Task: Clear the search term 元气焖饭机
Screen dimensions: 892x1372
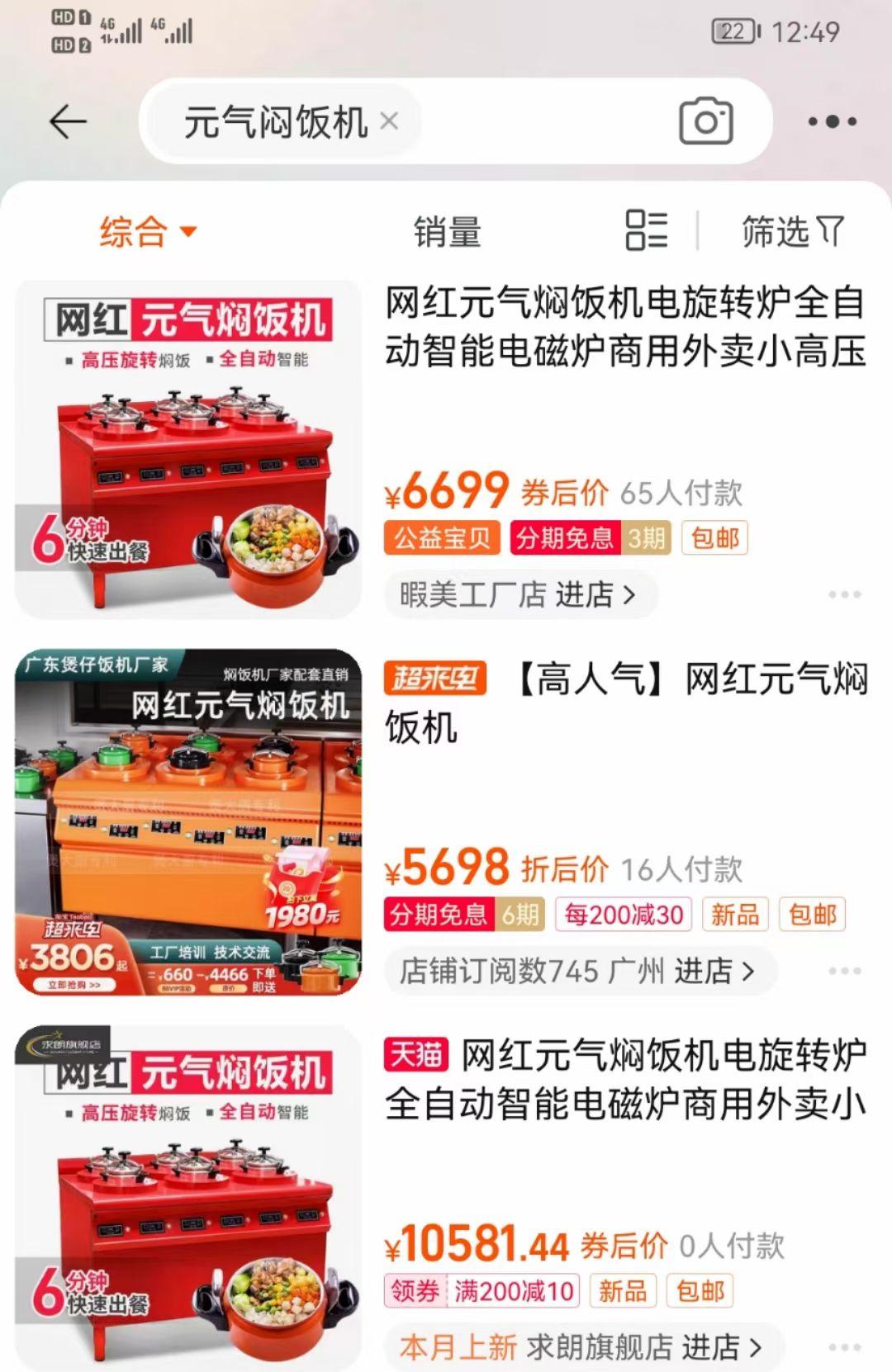Action: 389,122
